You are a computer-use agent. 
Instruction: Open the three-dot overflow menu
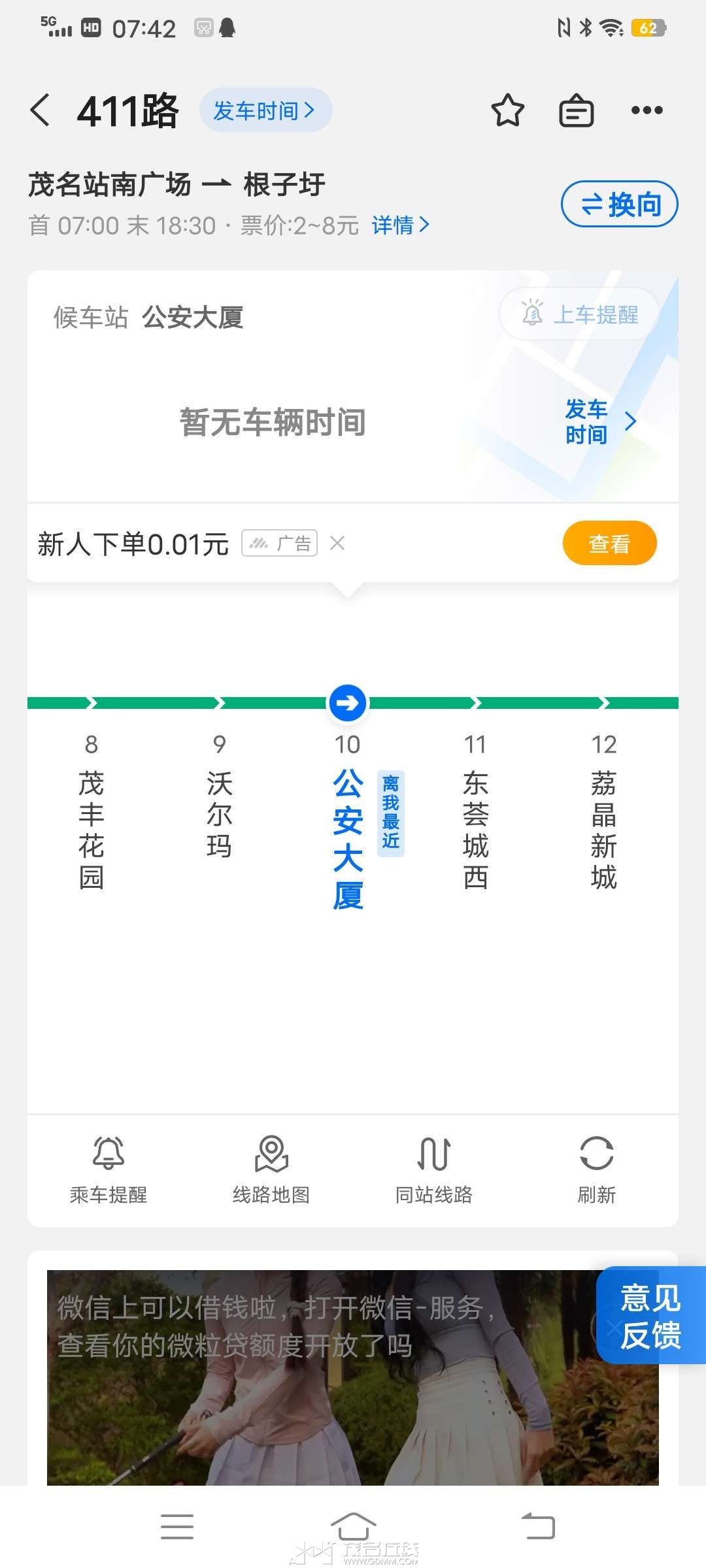647,110
